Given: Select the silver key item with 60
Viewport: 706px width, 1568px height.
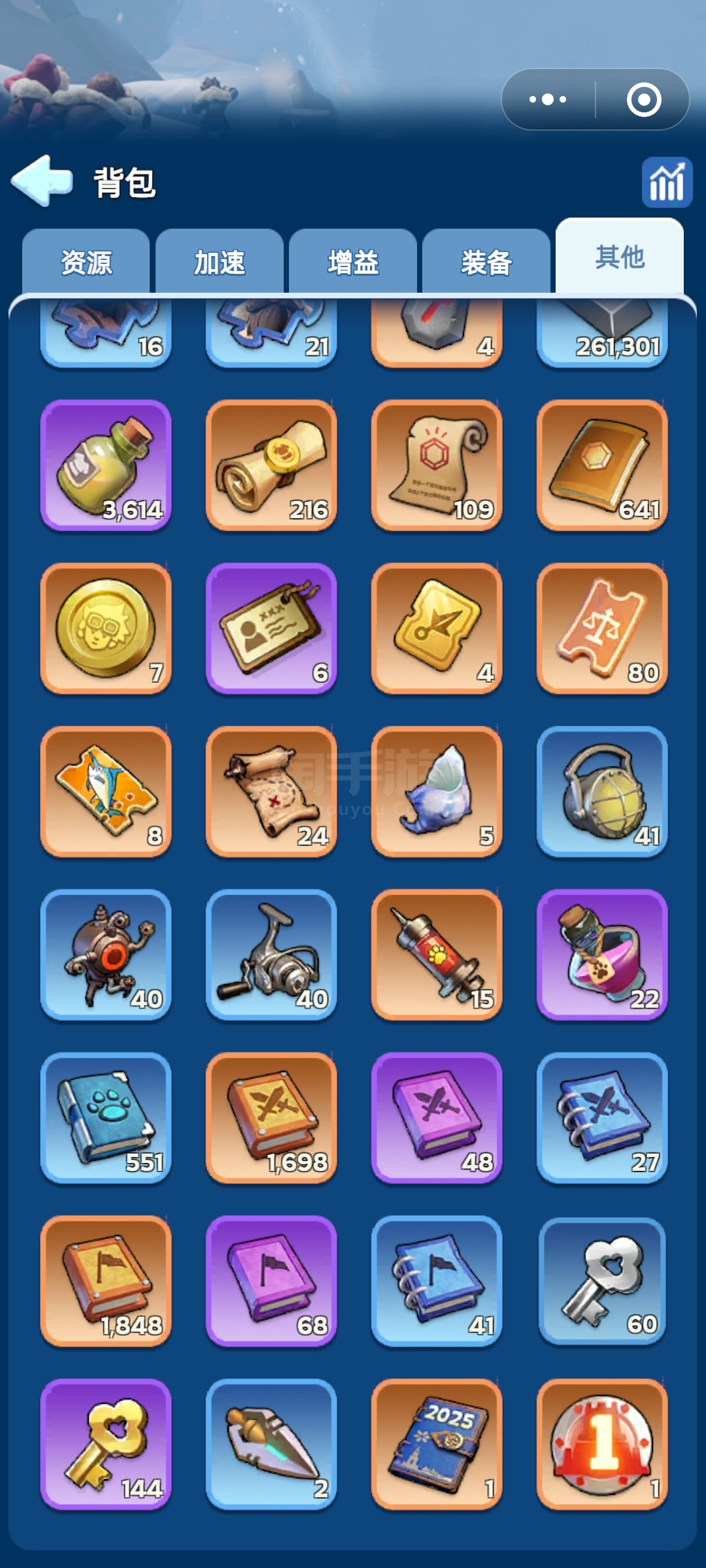Looking at the screenshot, I should pyautogui.click(x=602, y=1281).
